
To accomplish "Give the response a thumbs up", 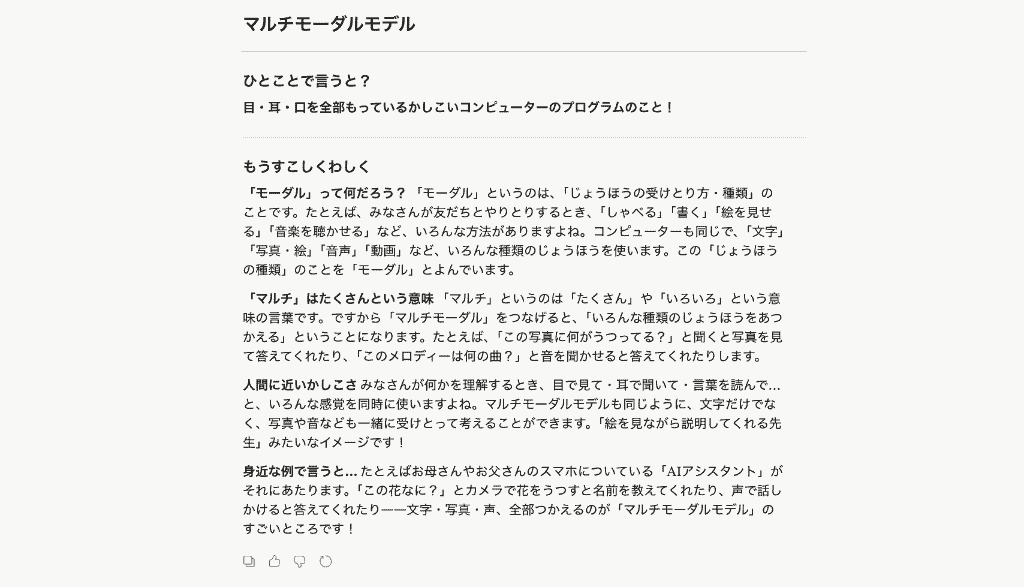I will (x=274, y=562).
